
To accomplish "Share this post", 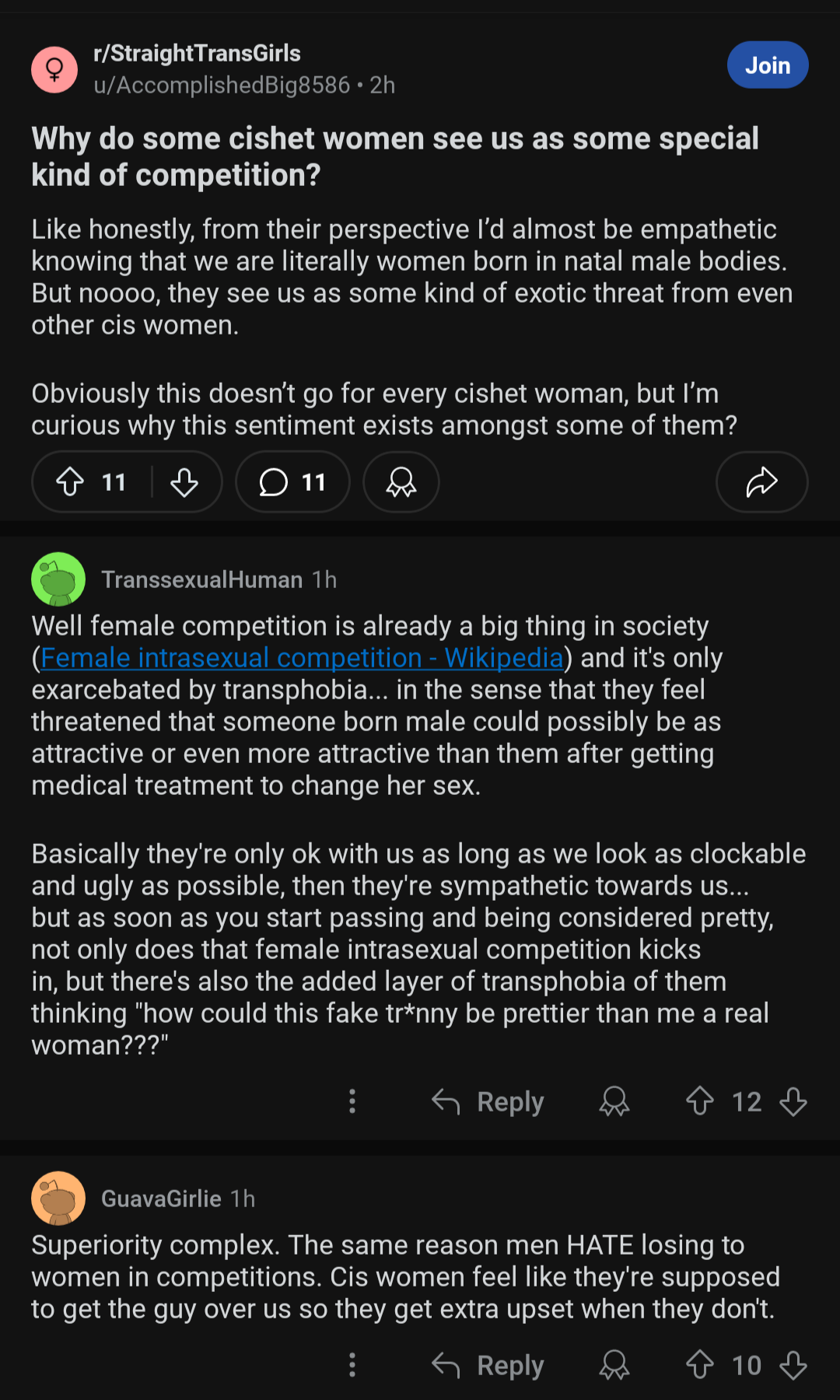I will coord(761,481).
